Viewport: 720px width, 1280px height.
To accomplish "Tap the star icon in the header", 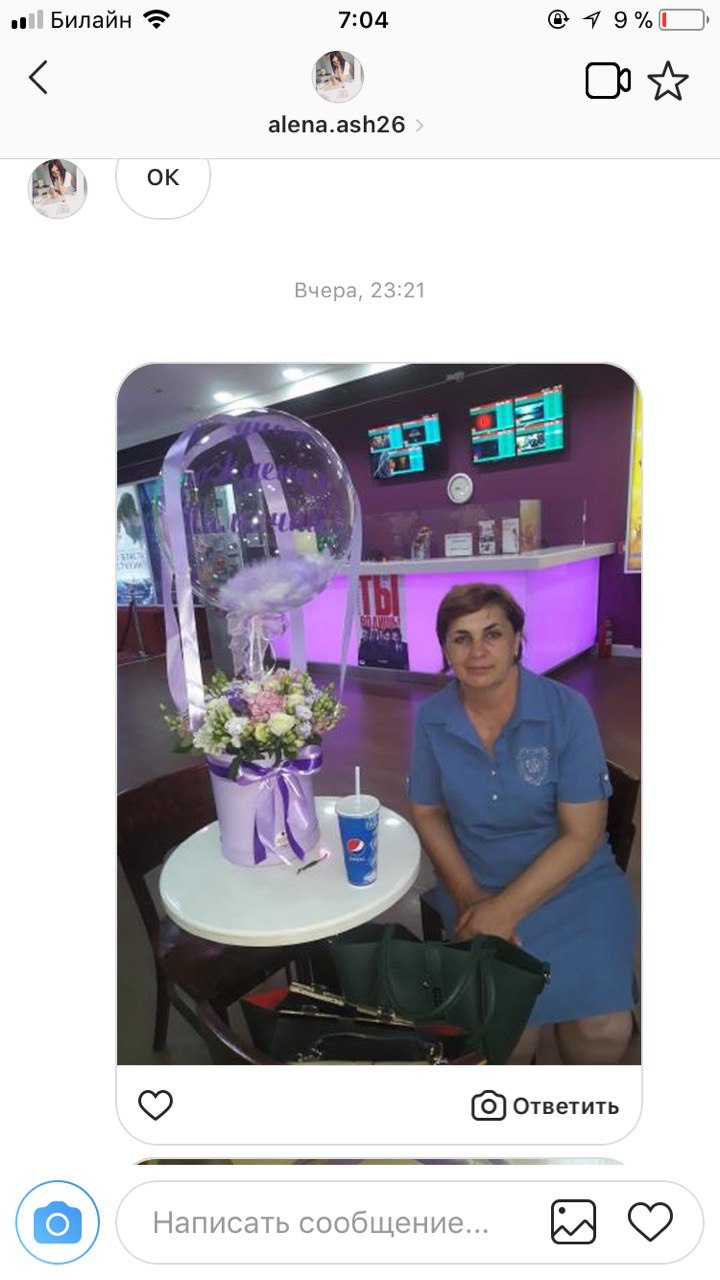I will pyautogui.click(x=668, y=81).
